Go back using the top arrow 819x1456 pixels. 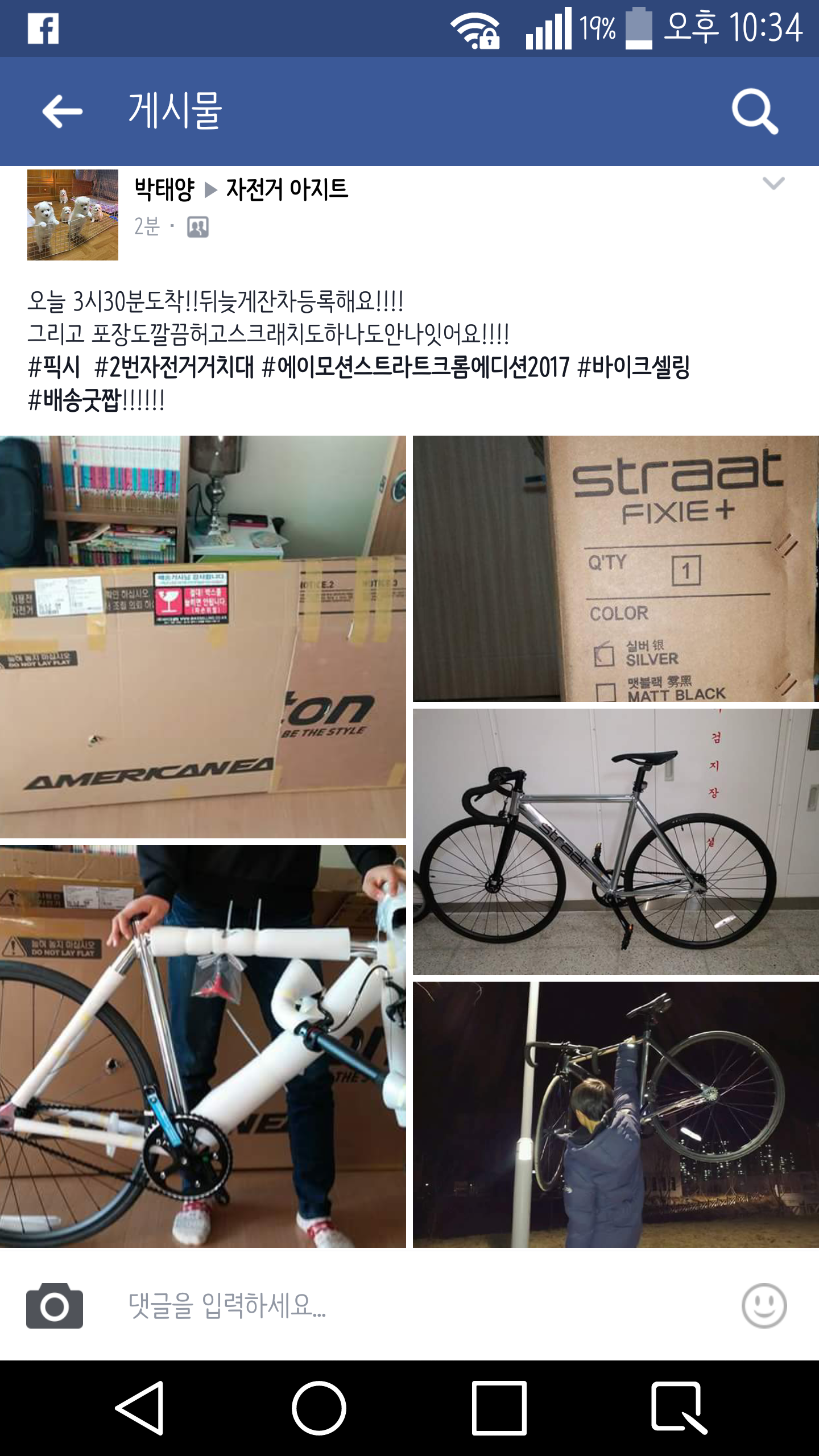63,111
